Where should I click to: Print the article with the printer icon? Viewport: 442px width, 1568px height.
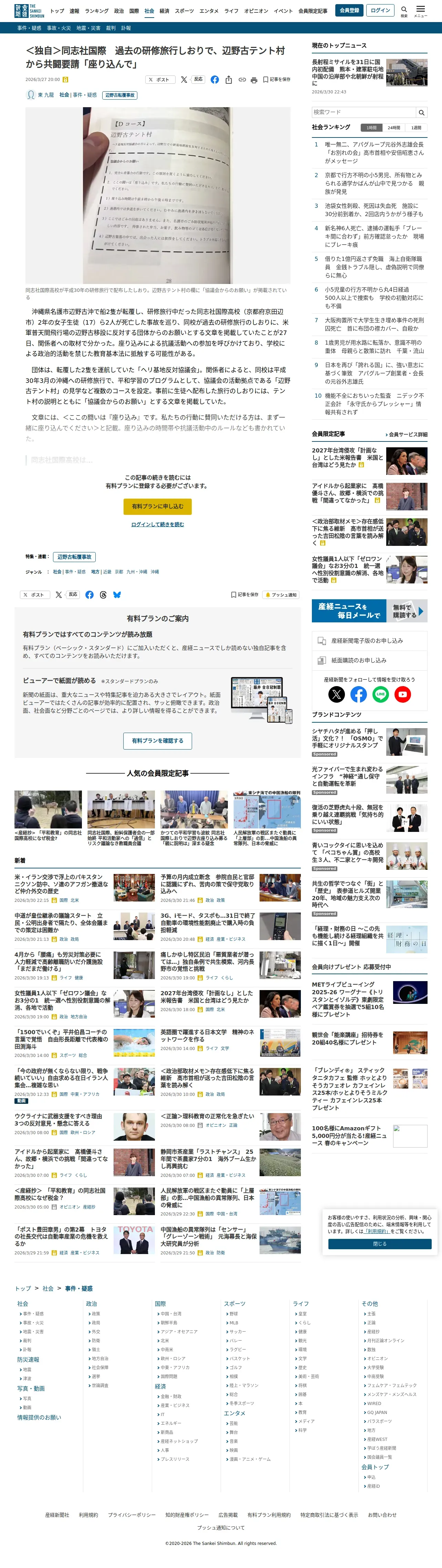tap(254, 80)
